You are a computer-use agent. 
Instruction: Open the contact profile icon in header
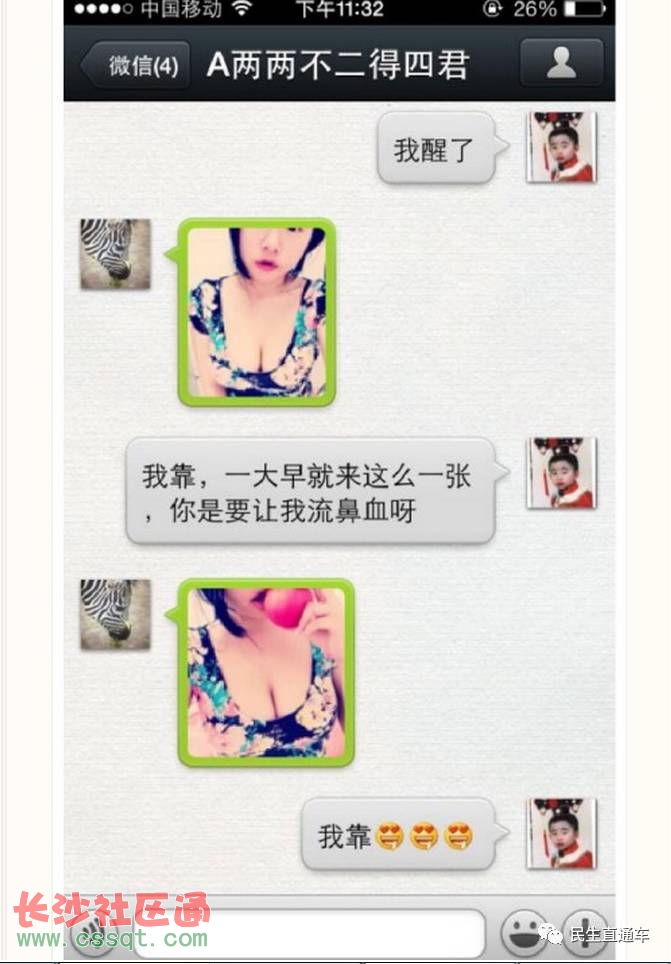(561, 64)
